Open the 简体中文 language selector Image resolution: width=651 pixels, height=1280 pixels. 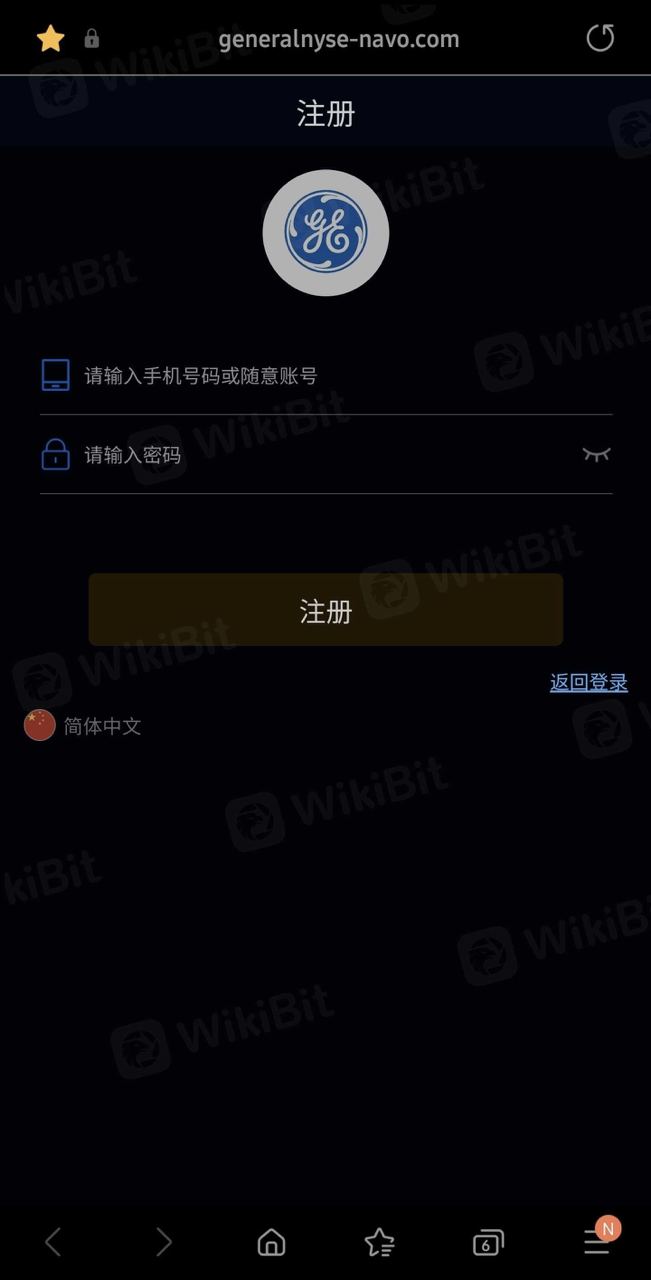click(84, 726)
